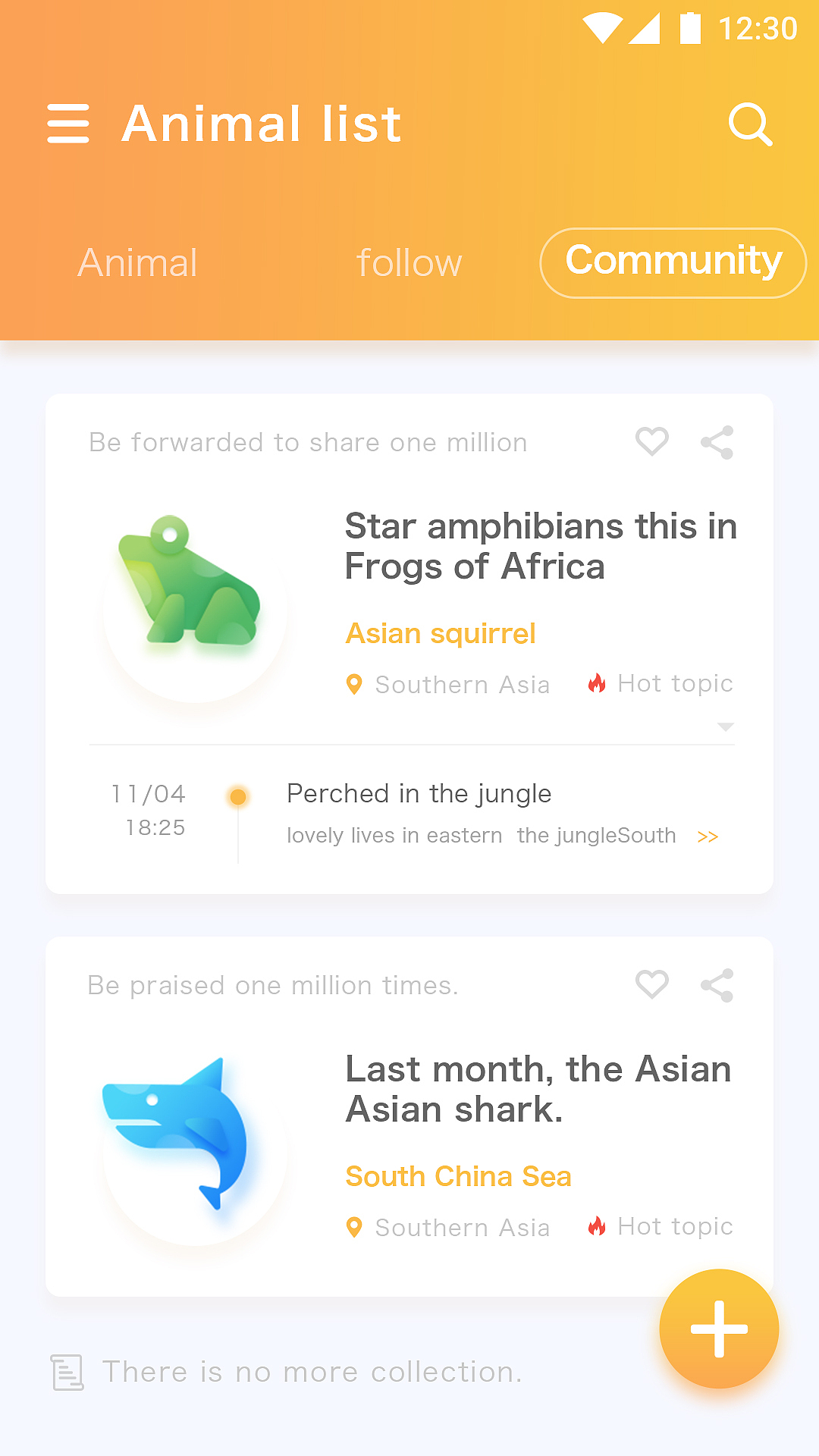This screenshot has width=819, height=1456.
Task: Select the Community tab
Action: (673, 262)
